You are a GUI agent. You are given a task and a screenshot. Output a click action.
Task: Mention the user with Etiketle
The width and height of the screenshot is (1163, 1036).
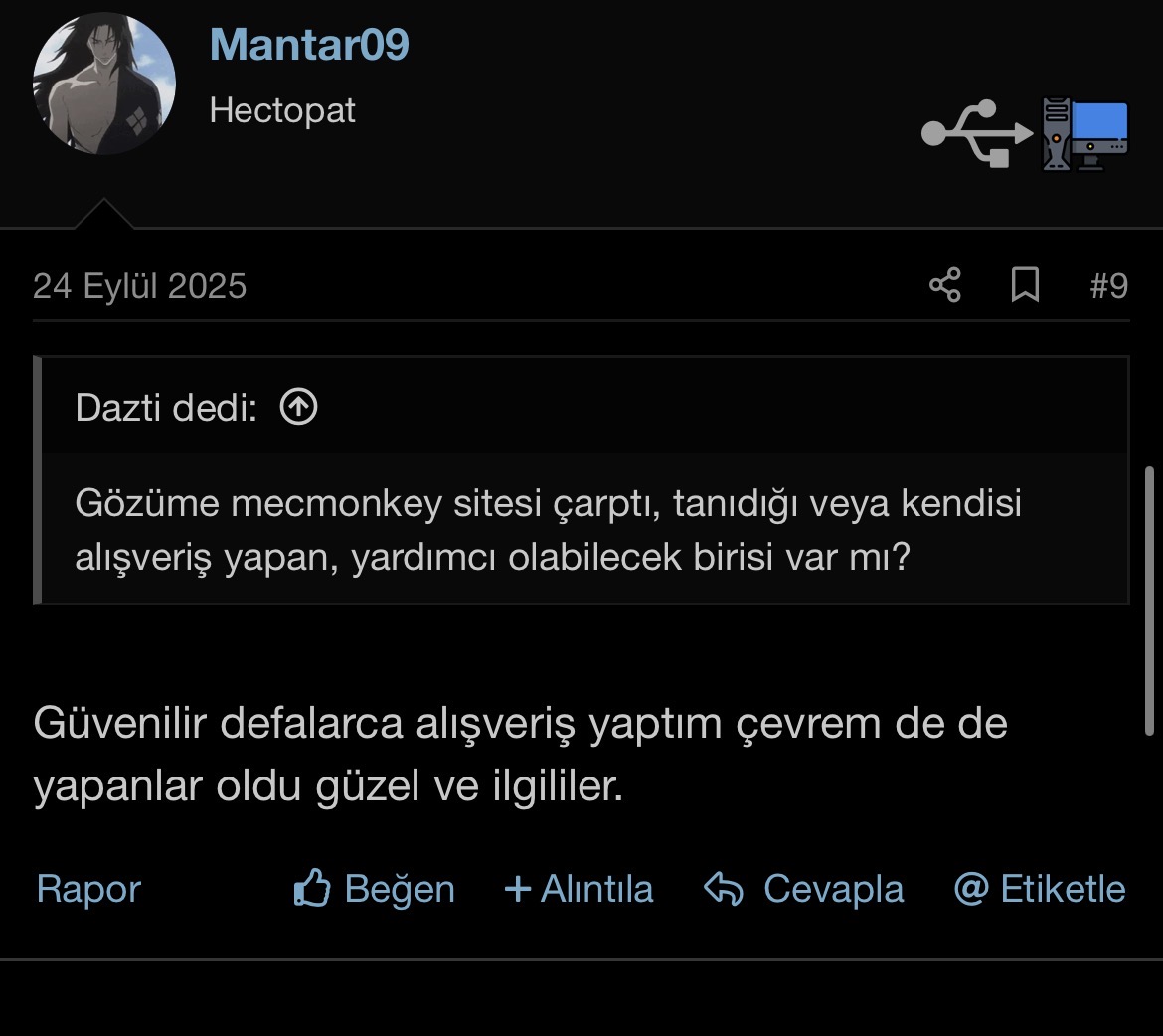(x=1040, y=888)
